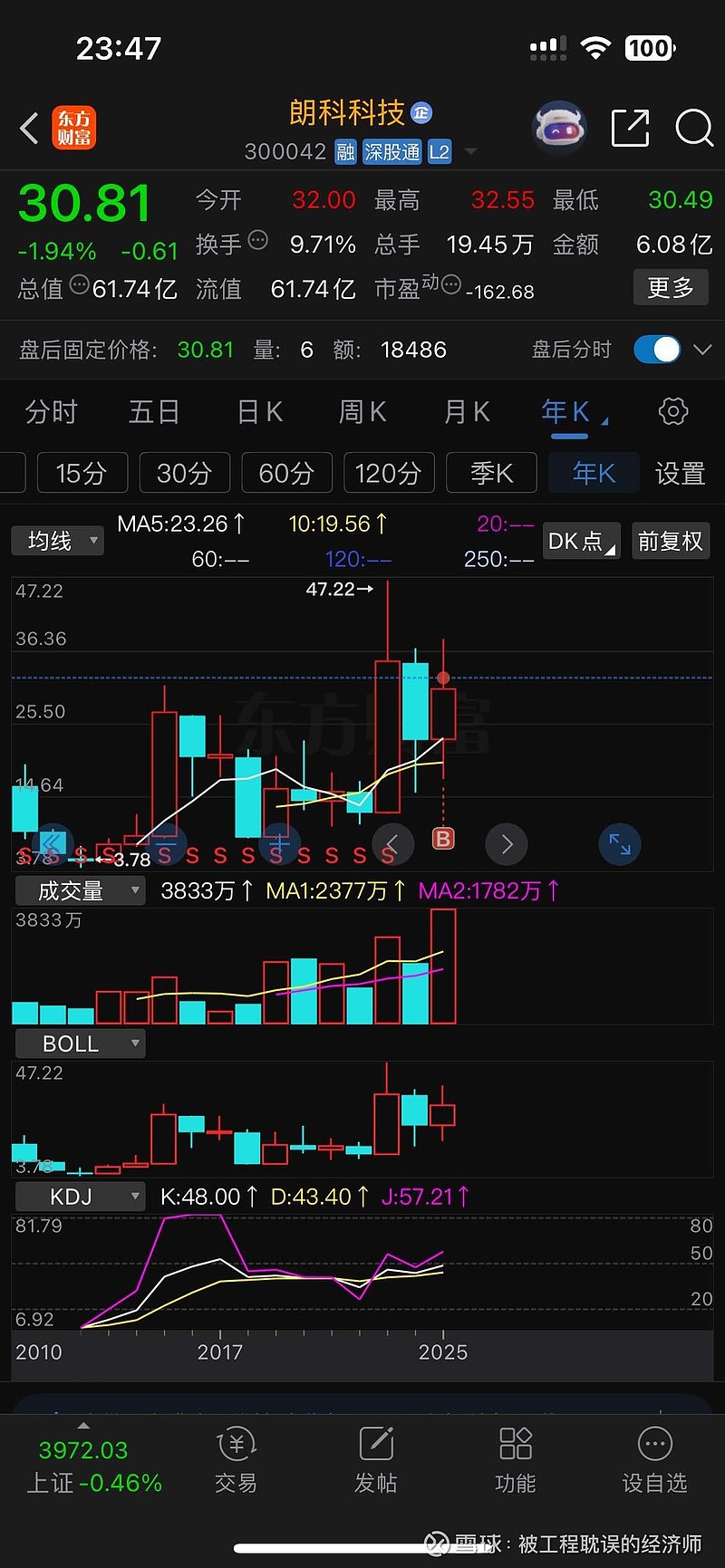Image resolution: width=725 pixels, height=1568 pixels.
Task: Tap the red B buy marker on chart
Action: pyautogui.click(x=443, y=839)
